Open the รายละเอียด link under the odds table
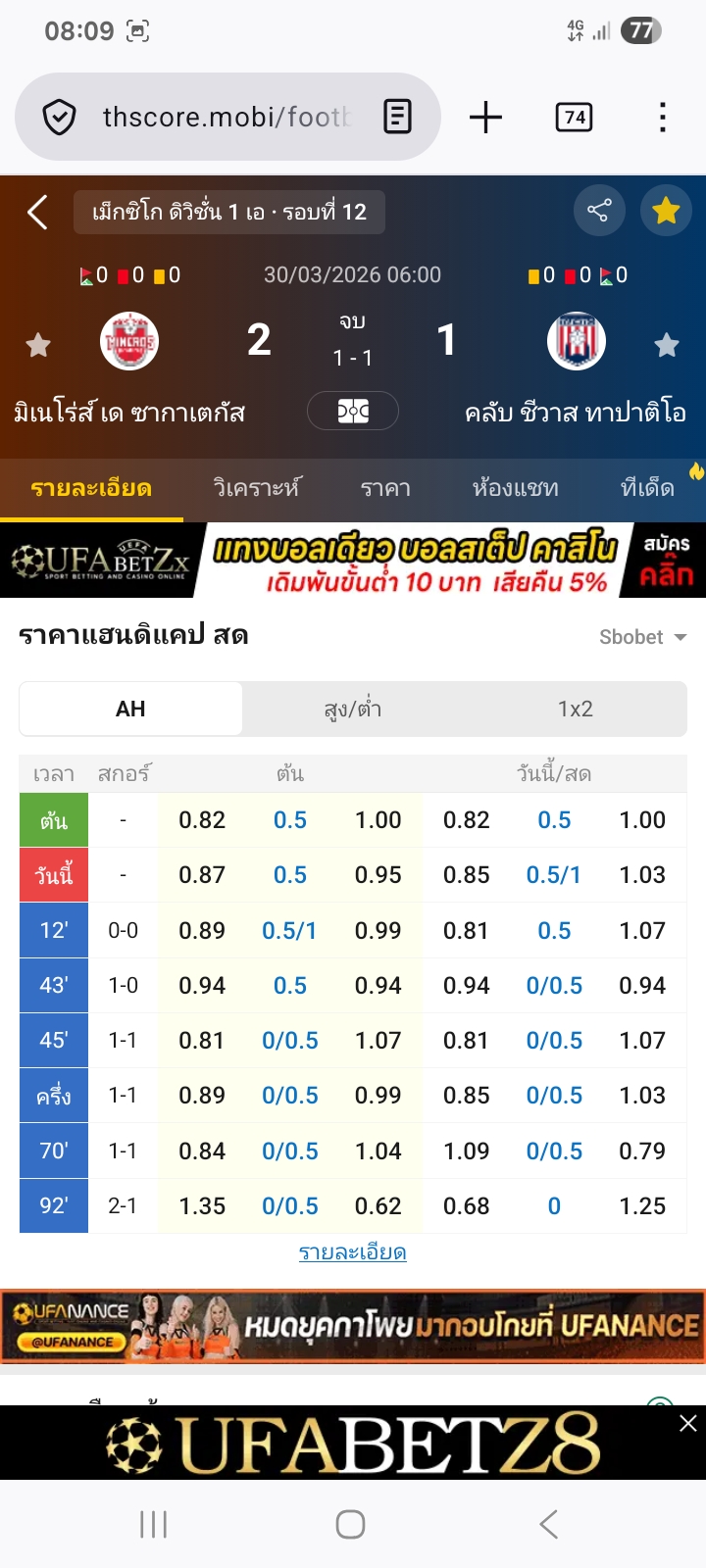The height and width of the screenshot is (1568, 706). pyautogui.click(x=352, y=1252)
